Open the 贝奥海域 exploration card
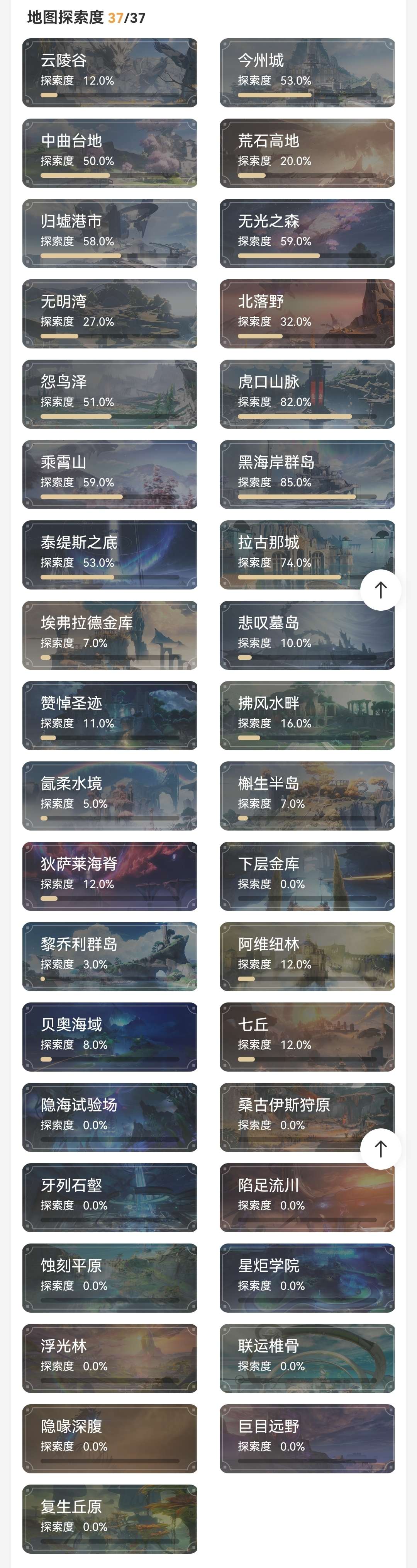 coord(110,1036)
